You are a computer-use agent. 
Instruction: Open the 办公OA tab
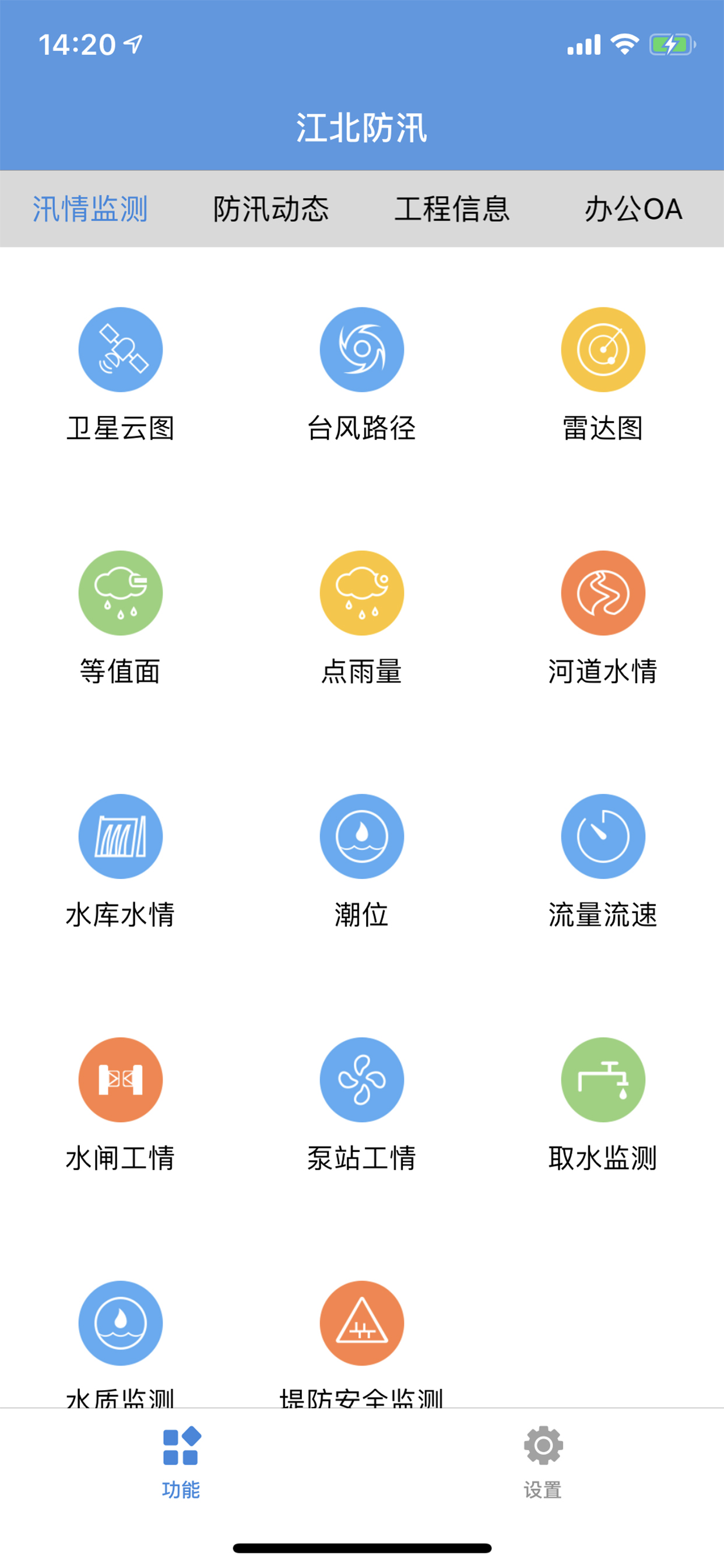pyautogui.click(x=633, y=209)
